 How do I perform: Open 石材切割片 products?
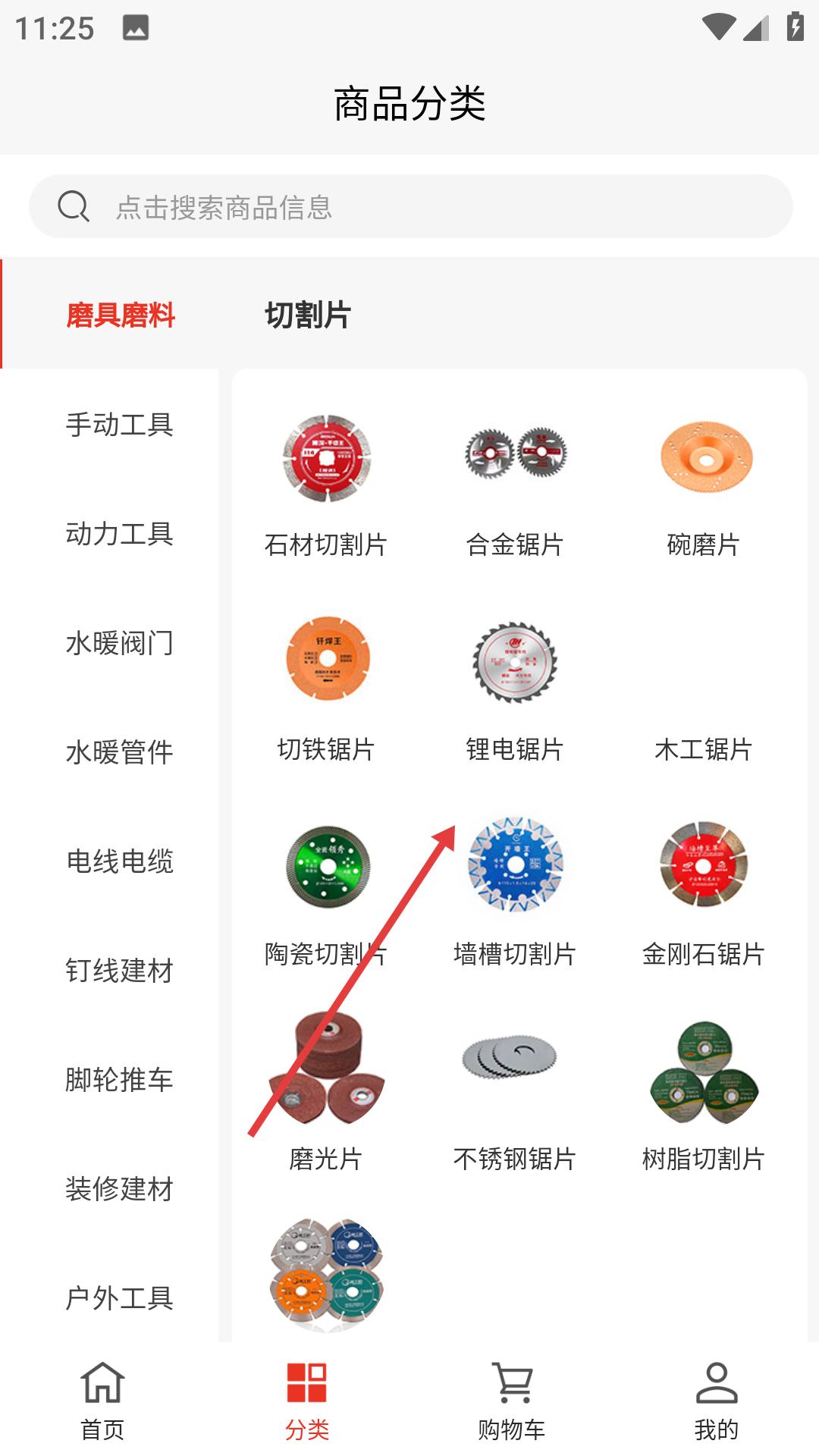point(326,485)
